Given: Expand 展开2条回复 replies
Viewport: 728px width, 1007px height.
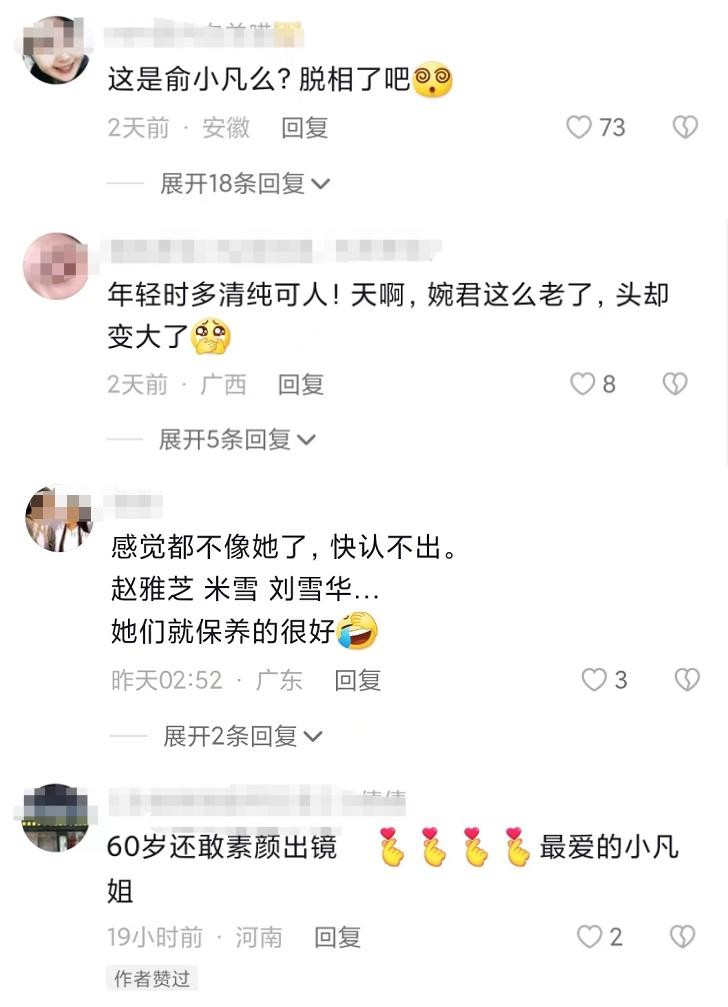Looking at the screenshot, I should pos(243,737).
